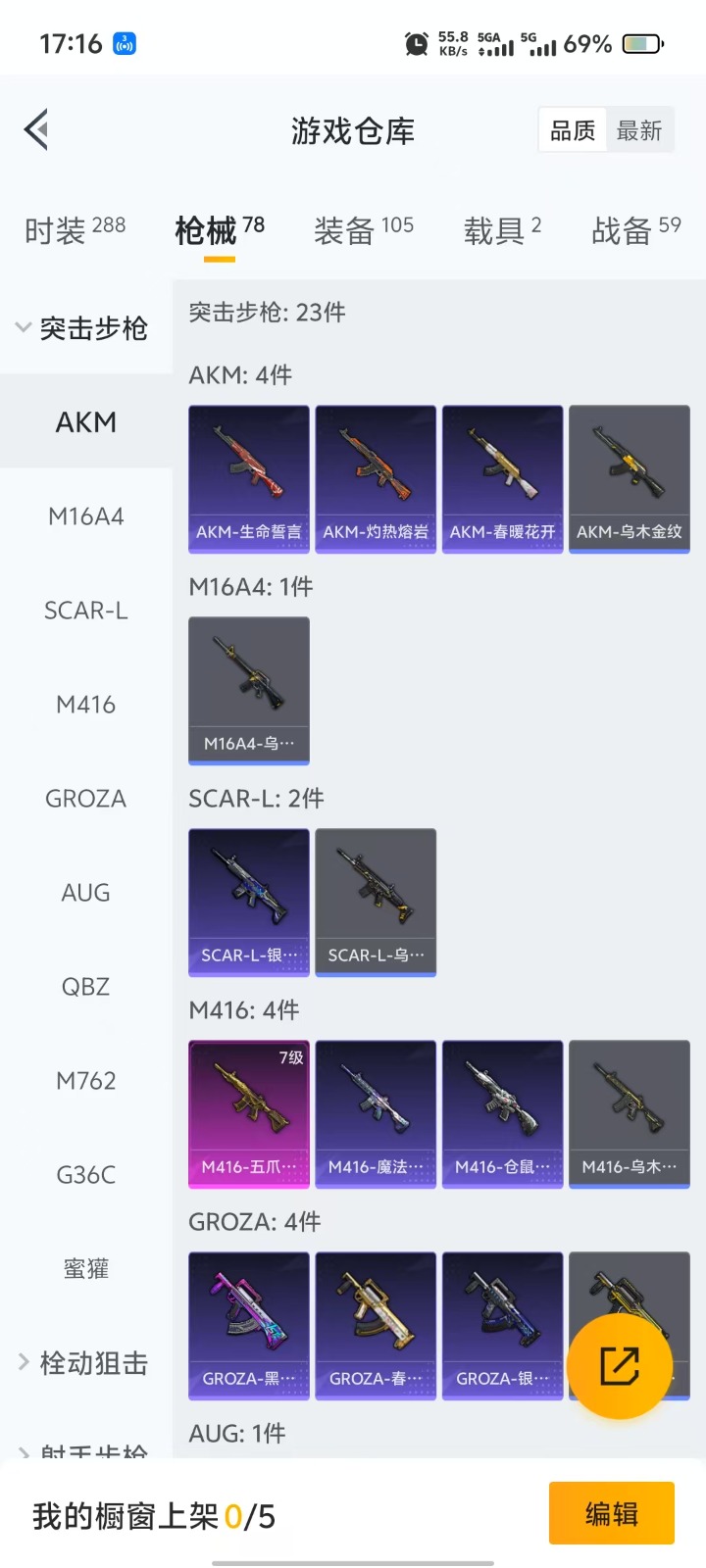This screenshot has height=1568, width=706.
Task: View the M416-五爪 level 7 skin
Action: click(x=249, y=1114)
